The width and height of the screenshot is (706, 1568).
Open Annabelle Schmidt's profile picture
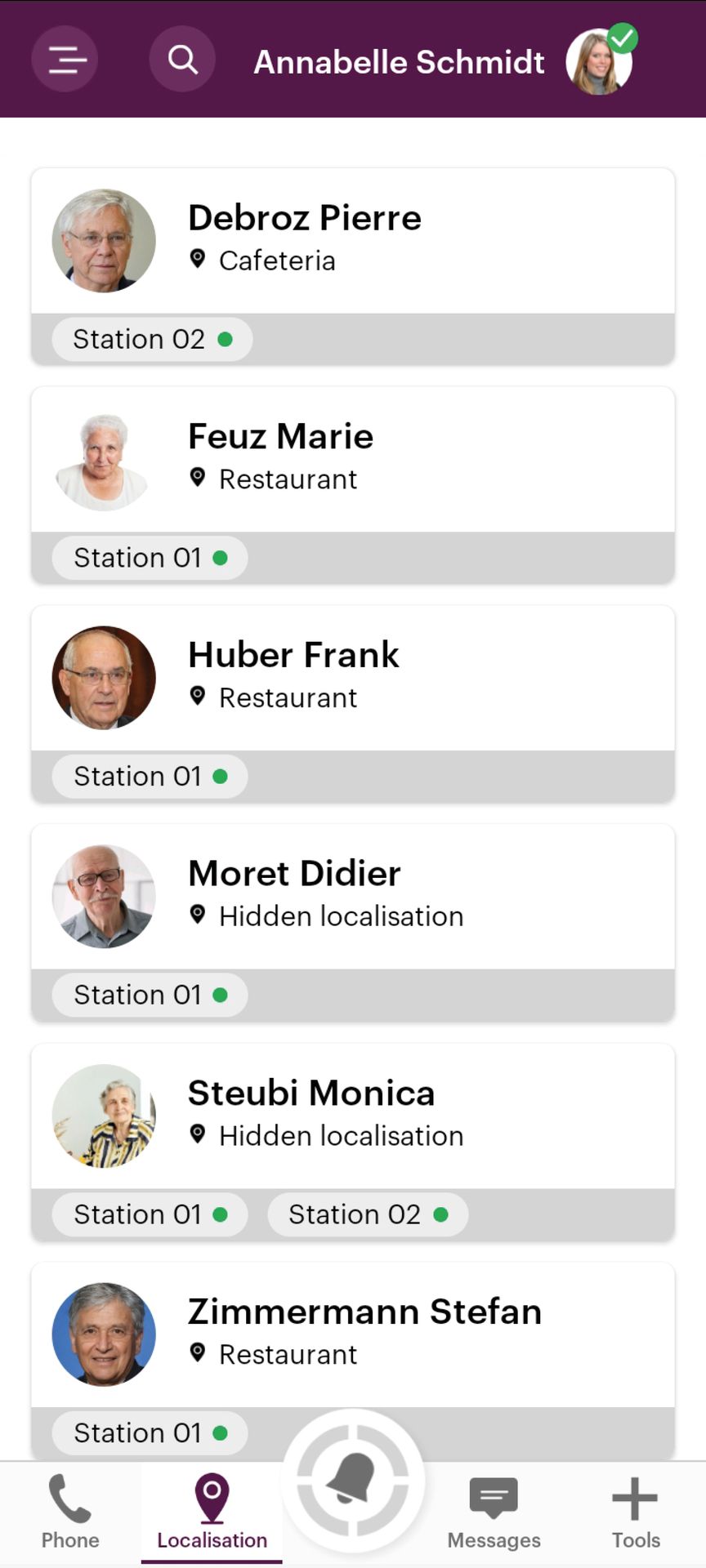pos(599,62)
